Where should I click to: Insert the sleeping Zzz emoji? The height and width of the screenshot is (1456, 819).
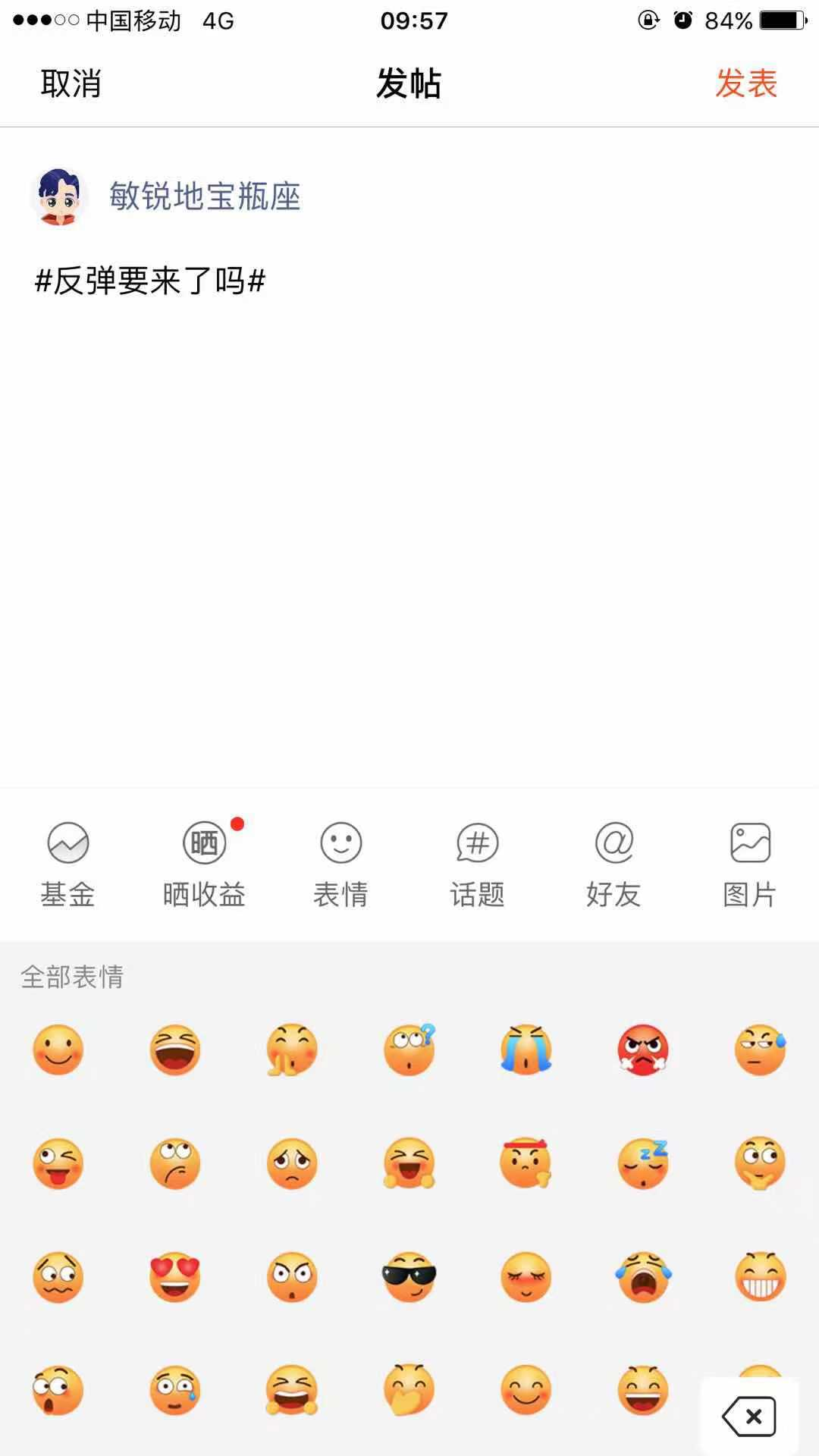pyautogui.click(x=643, y=1163)
